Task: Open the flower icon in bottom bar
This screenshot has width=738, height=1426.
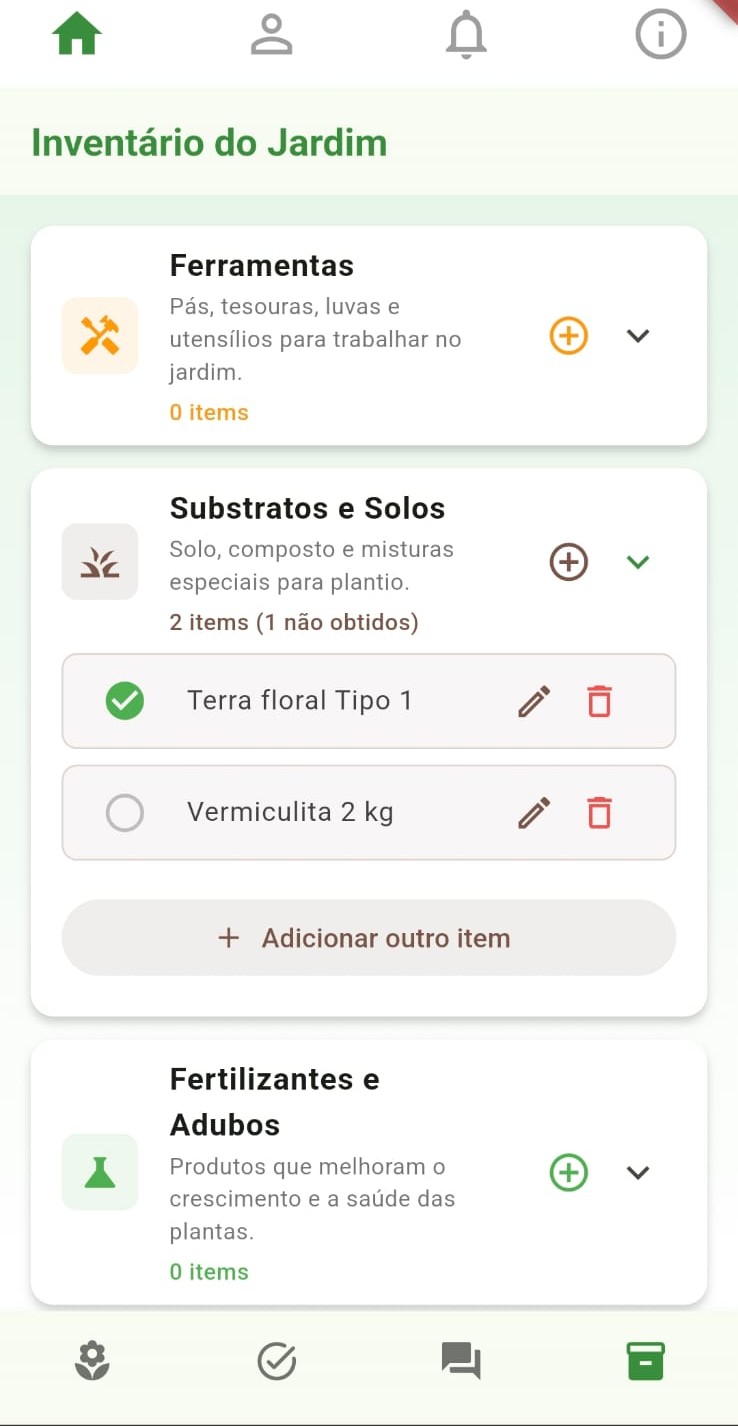Action: (x=92, y=1360)
